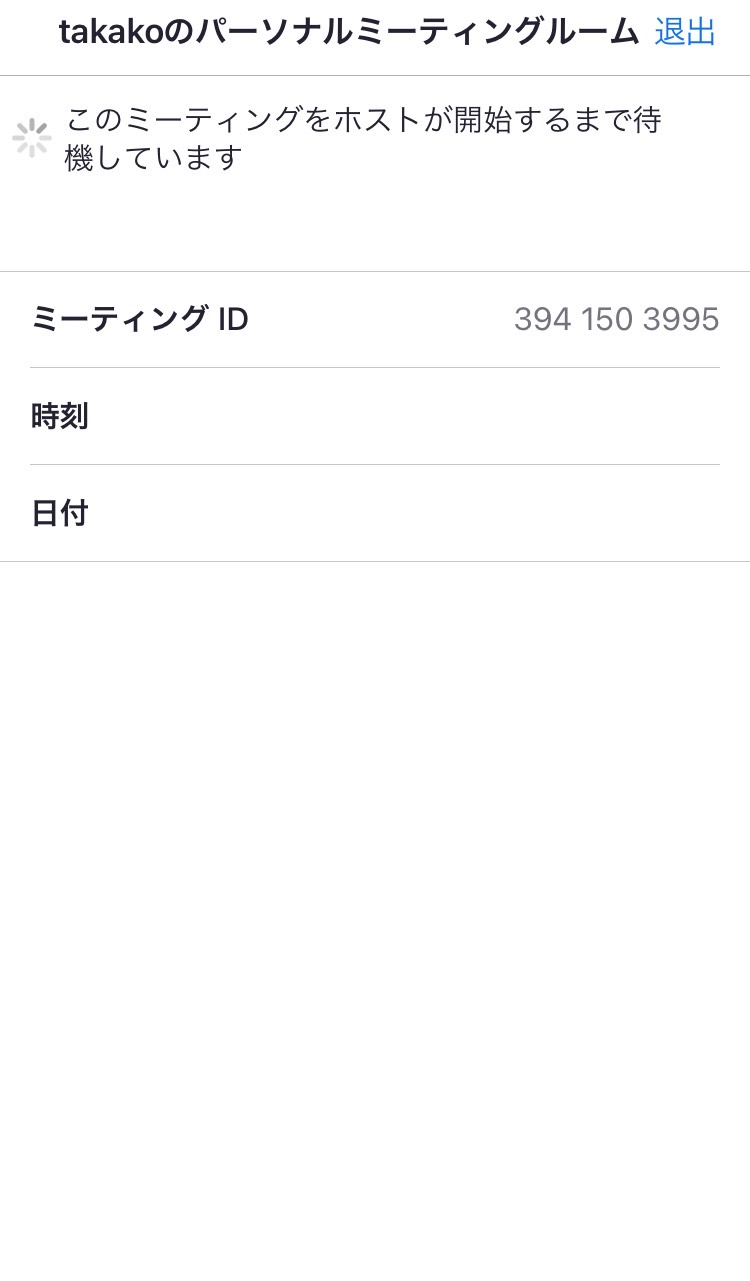750x1281 pixels.
Task: Tap 退出 to leave the meeting
Action: coord(686,32)
